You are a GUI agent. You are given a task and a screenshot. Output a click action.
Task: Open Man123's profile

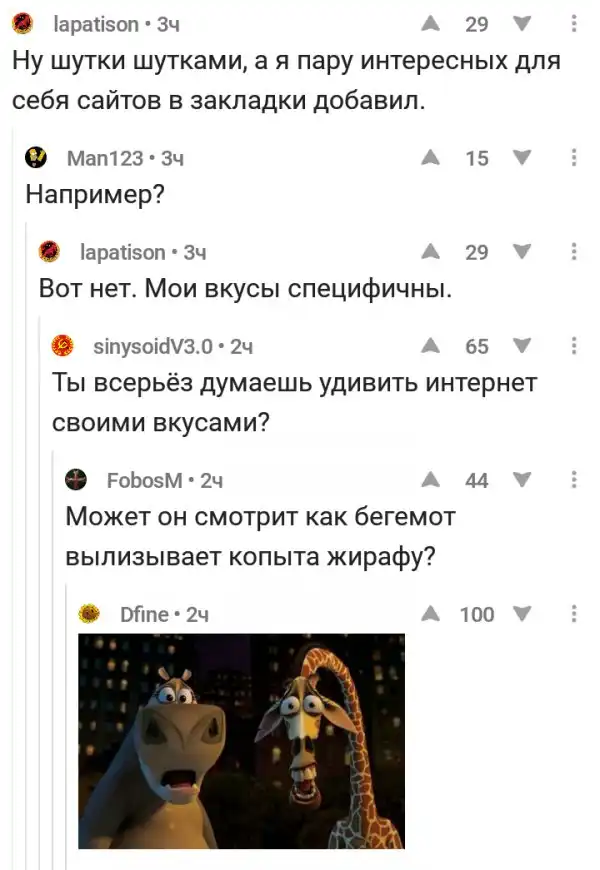tap(104, 157)
